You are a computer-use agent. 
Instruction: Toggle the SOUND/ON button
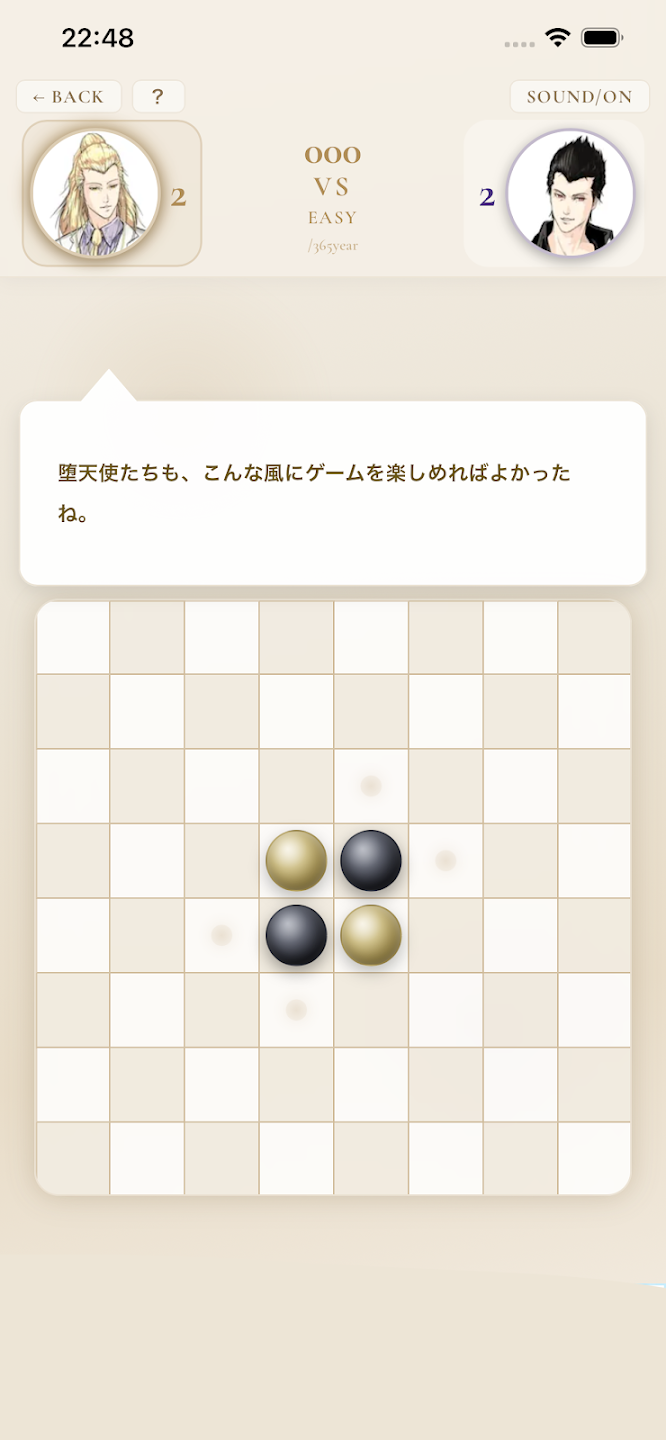click(x=579, y=97)
